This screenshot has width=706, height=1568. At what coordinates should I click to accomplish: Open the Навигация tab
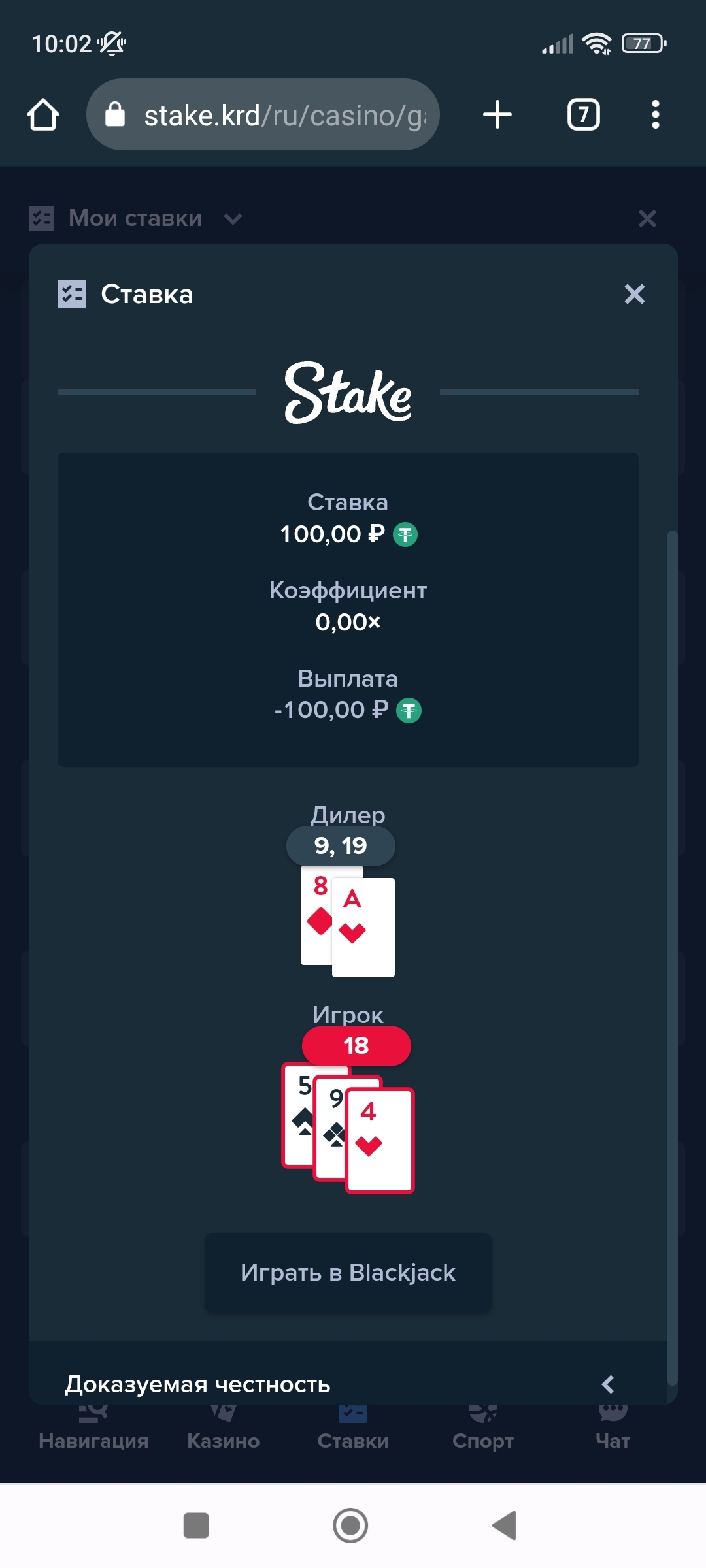tap(93, 1429)
